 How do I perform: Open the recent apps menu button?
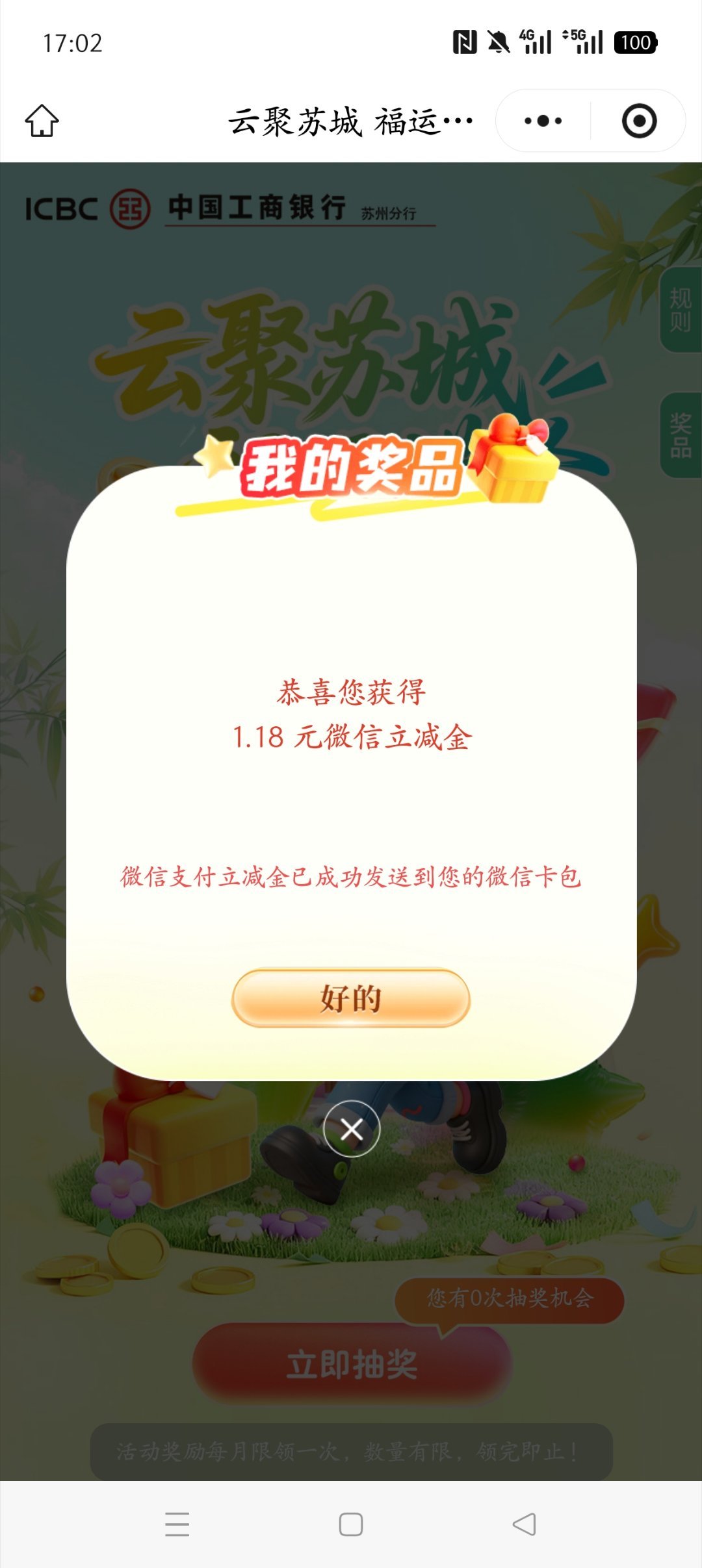(177, 1524)
